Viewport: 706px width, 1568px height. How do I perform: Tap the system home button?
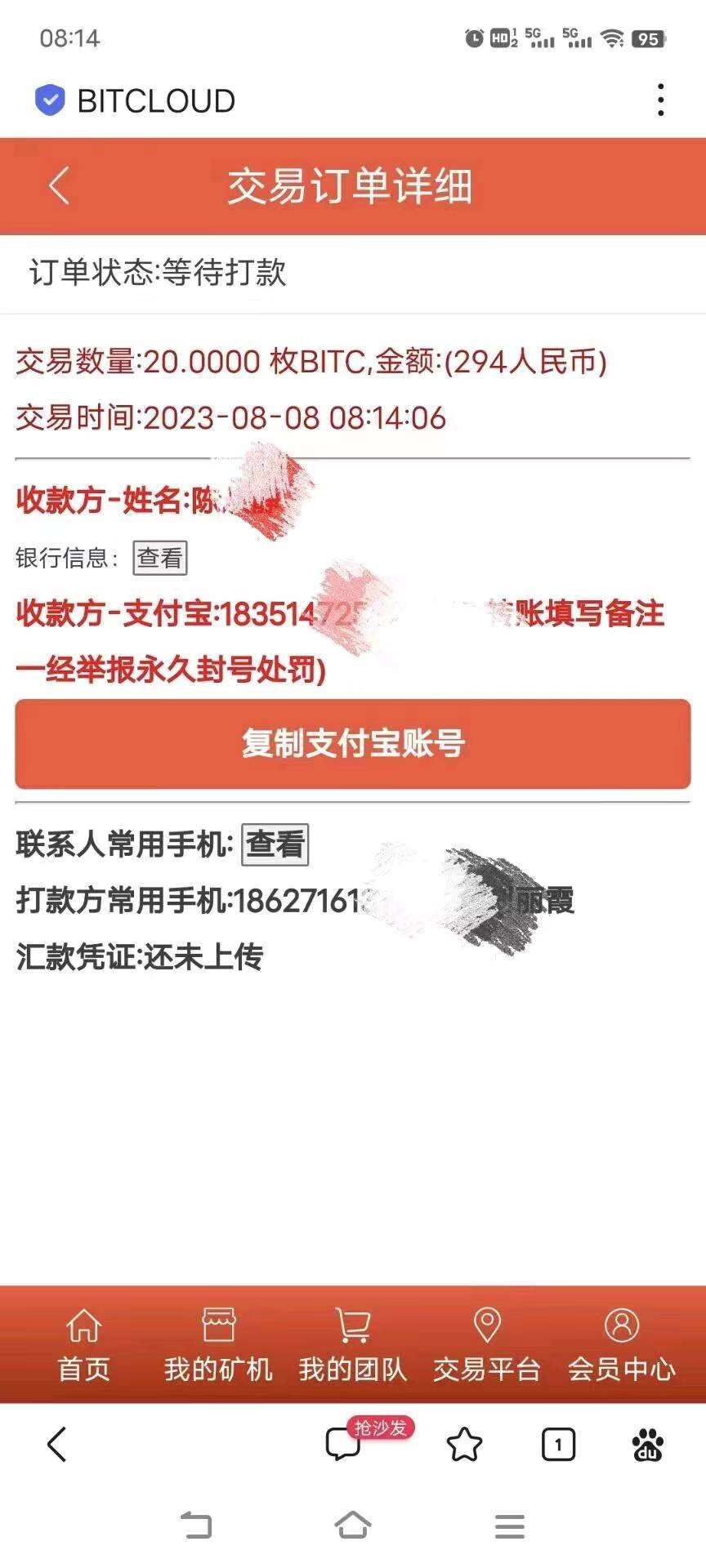pos(353,1525)
